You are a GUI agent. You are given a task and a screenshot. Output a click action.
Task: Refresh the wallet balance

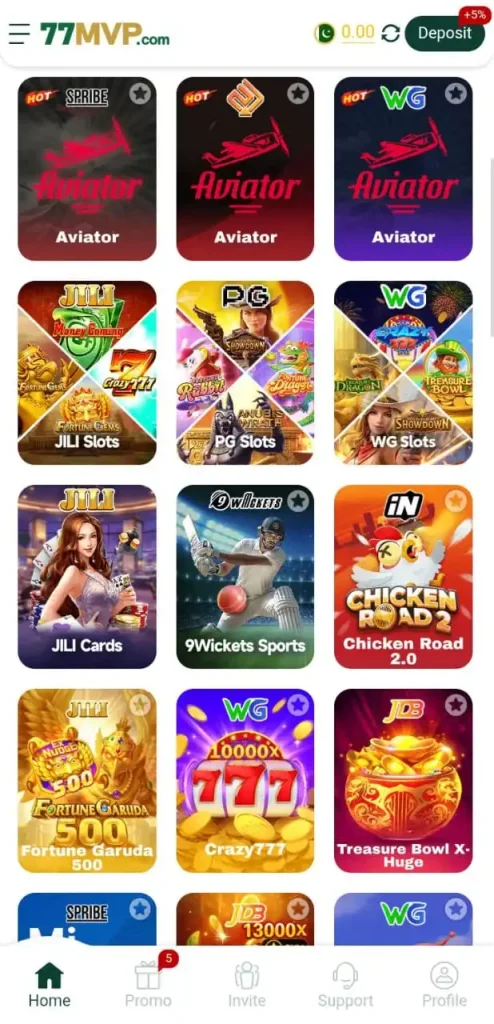[390, 33]
